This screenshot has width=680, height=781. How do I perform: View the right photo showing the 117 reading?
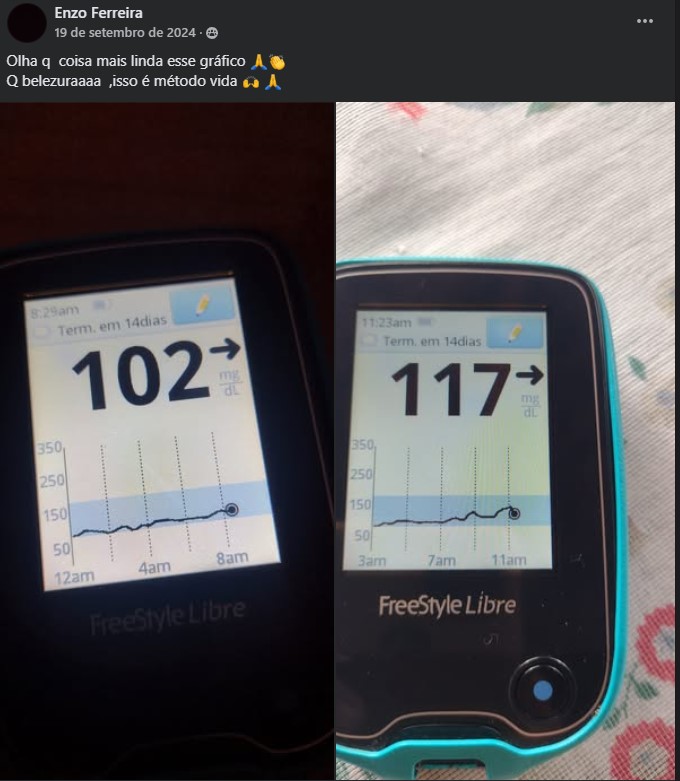pos(507,440)
